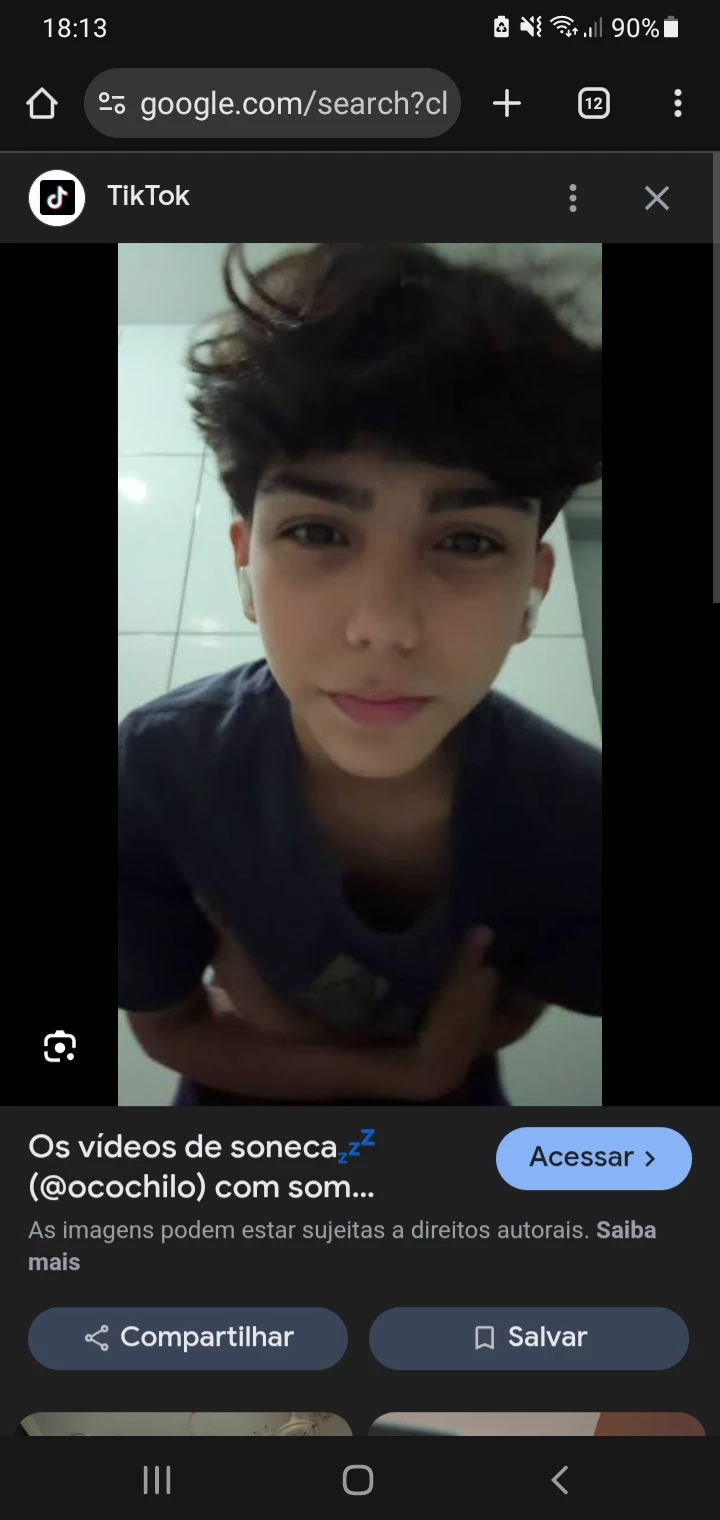Open the Os vídeos de soneca result title
The height and width of the screenshot is (1520, 720).
(202, 1166)
